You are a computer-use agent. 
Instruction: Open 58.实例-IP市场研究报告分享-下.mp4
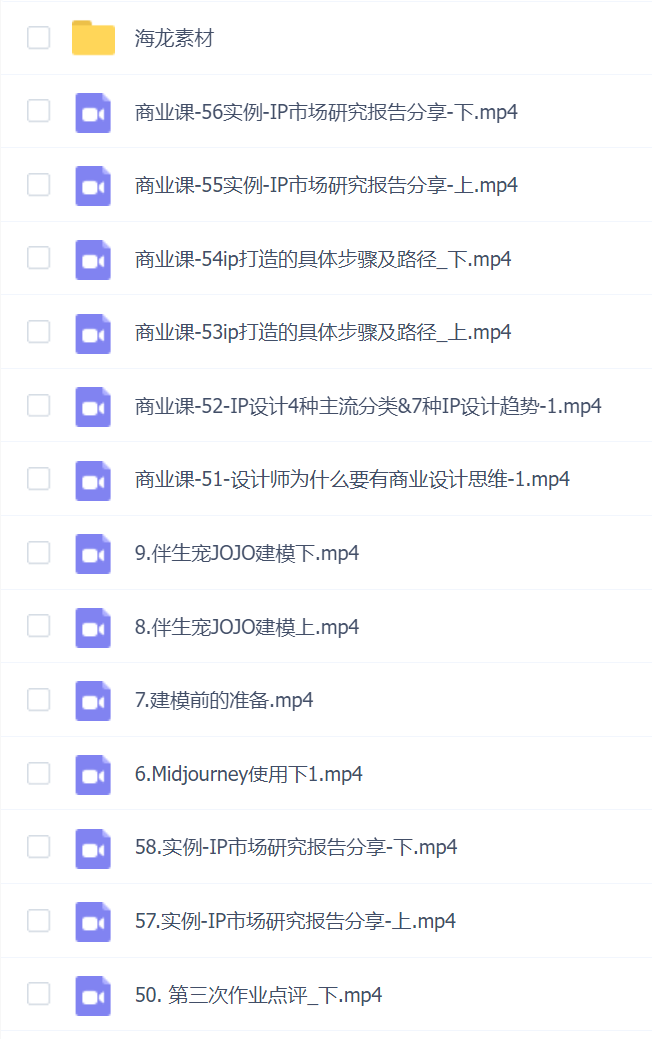pos(296,847)
